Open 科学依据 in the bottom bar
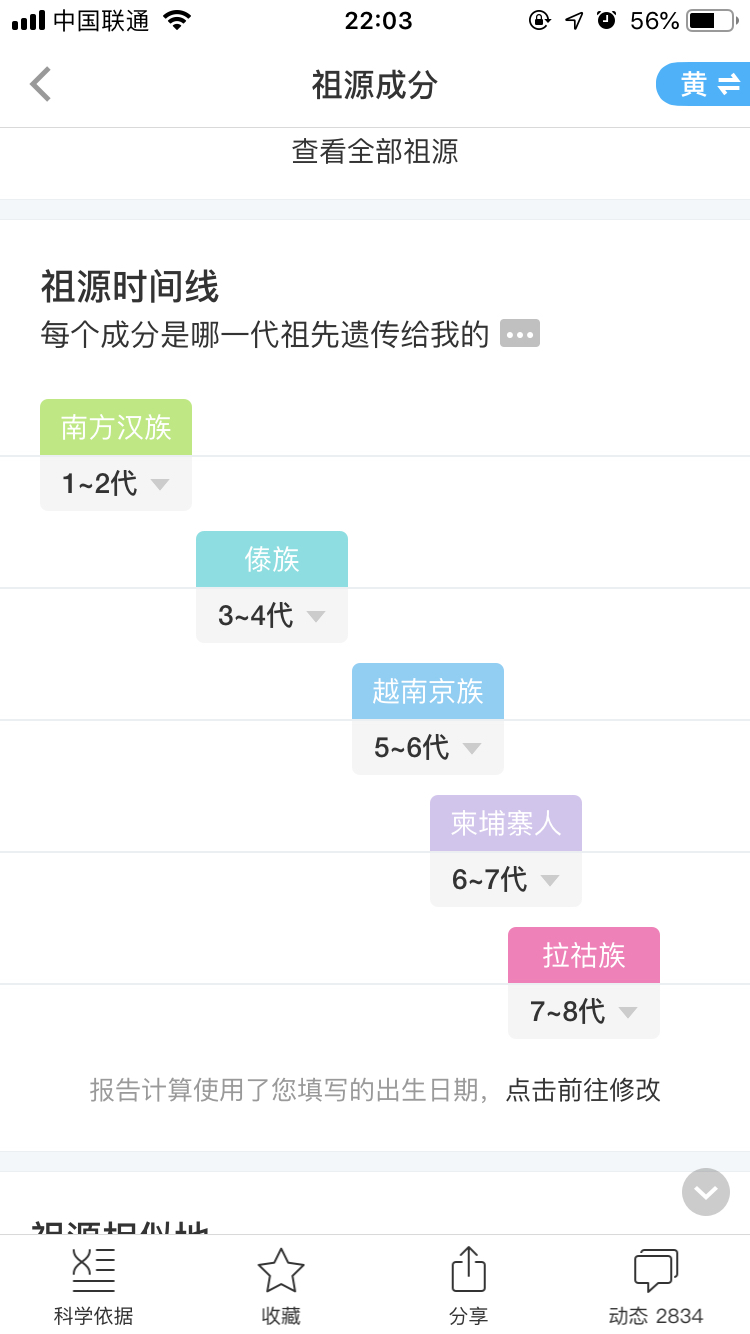Screen dimensions: 750x1334 (94, 1286)
